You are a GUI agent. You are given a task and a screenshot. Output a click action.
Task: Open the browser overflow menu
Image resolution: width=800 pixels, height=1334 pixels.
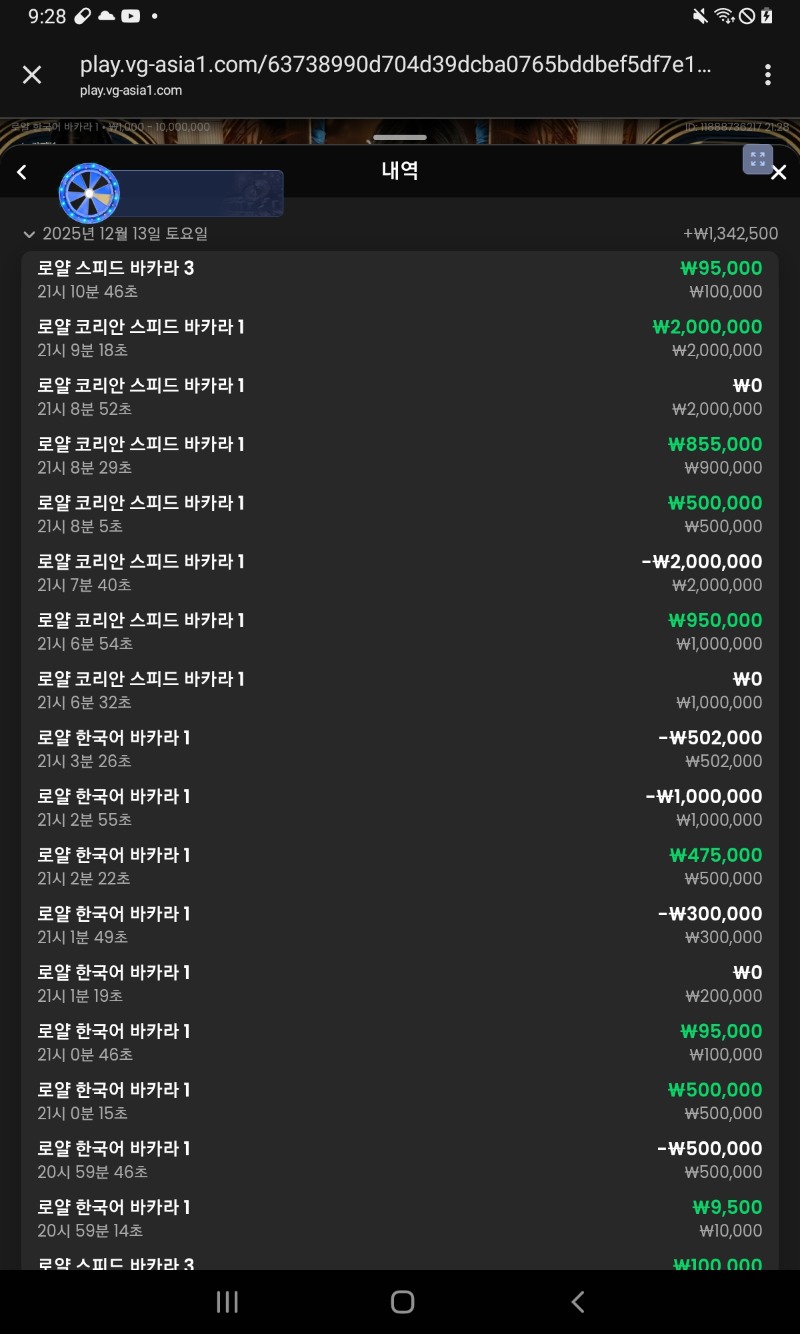pyautogui.click(x=768, y=75)
